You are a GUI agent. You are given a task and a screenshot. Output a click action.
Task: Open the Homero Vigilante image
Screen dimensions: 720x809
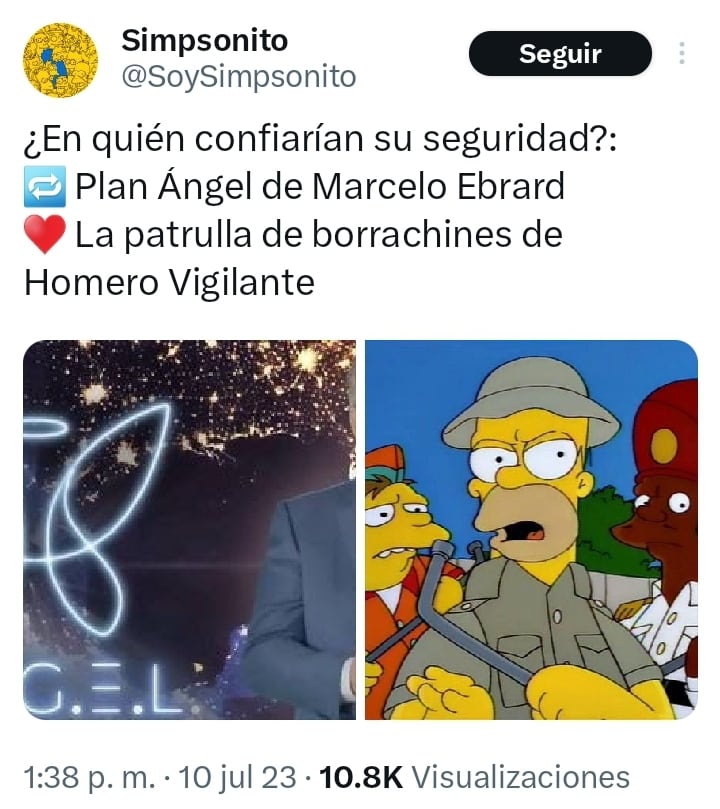(531, 529)
